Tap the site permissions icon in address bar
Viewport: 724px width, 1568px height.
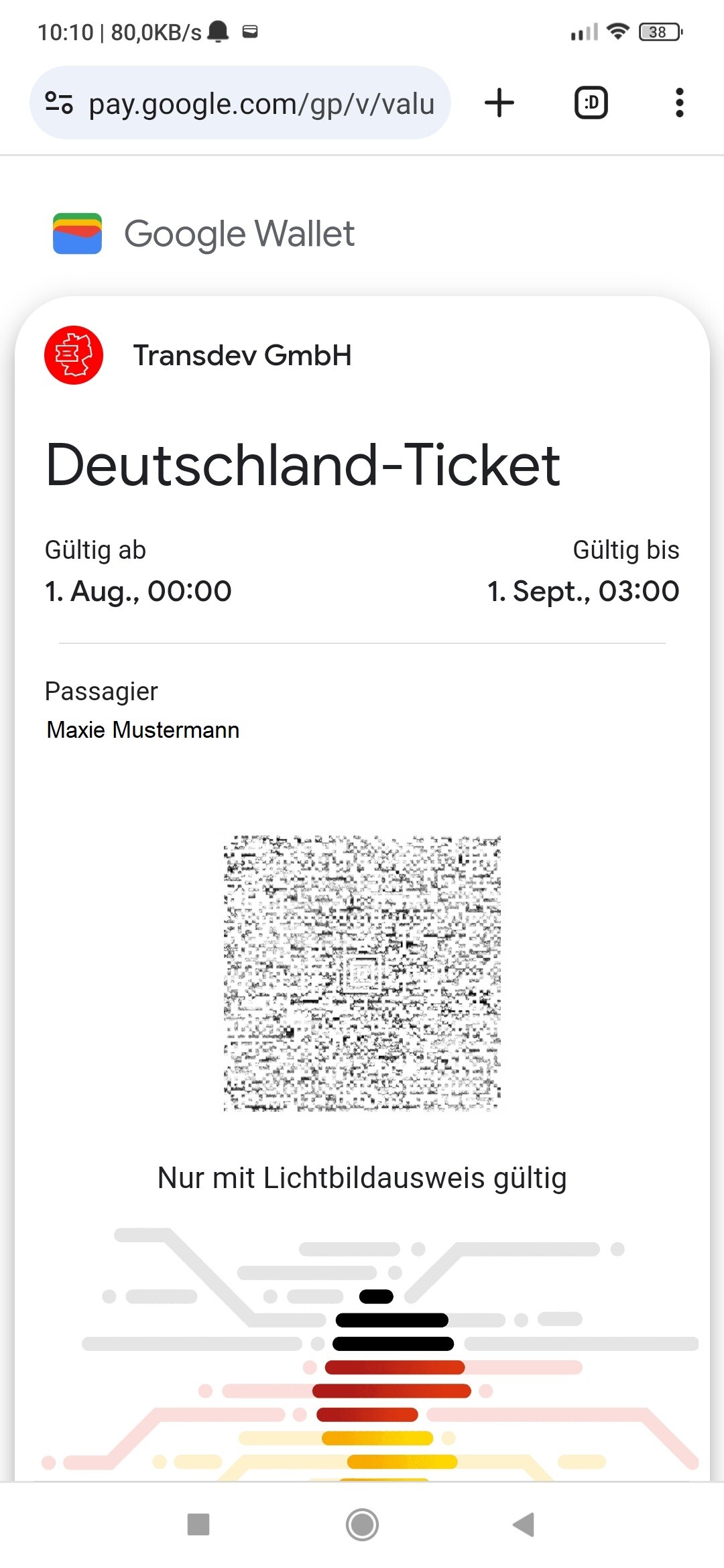point(59,103)
